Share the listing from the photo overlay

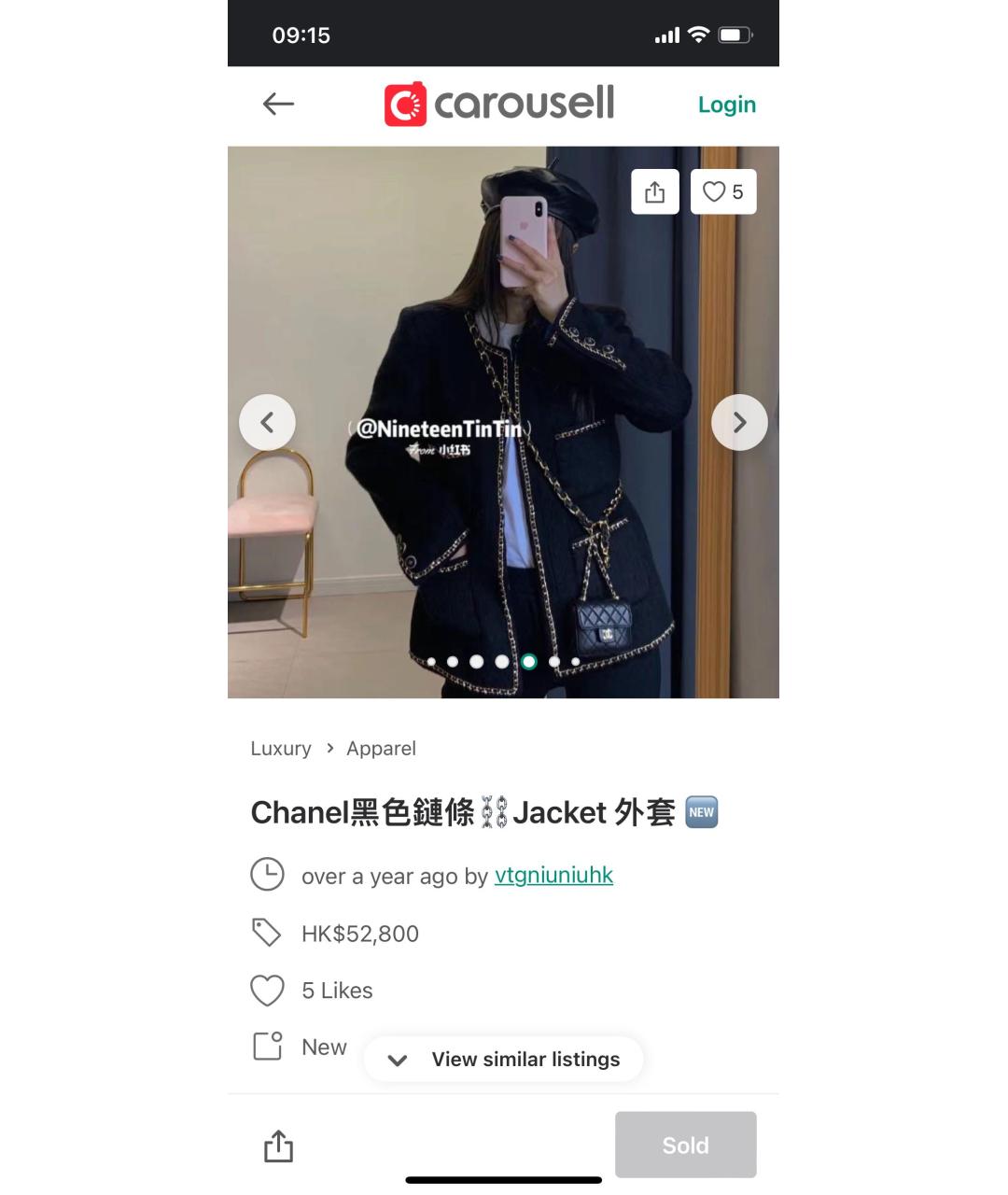click(x=655, y=192)
